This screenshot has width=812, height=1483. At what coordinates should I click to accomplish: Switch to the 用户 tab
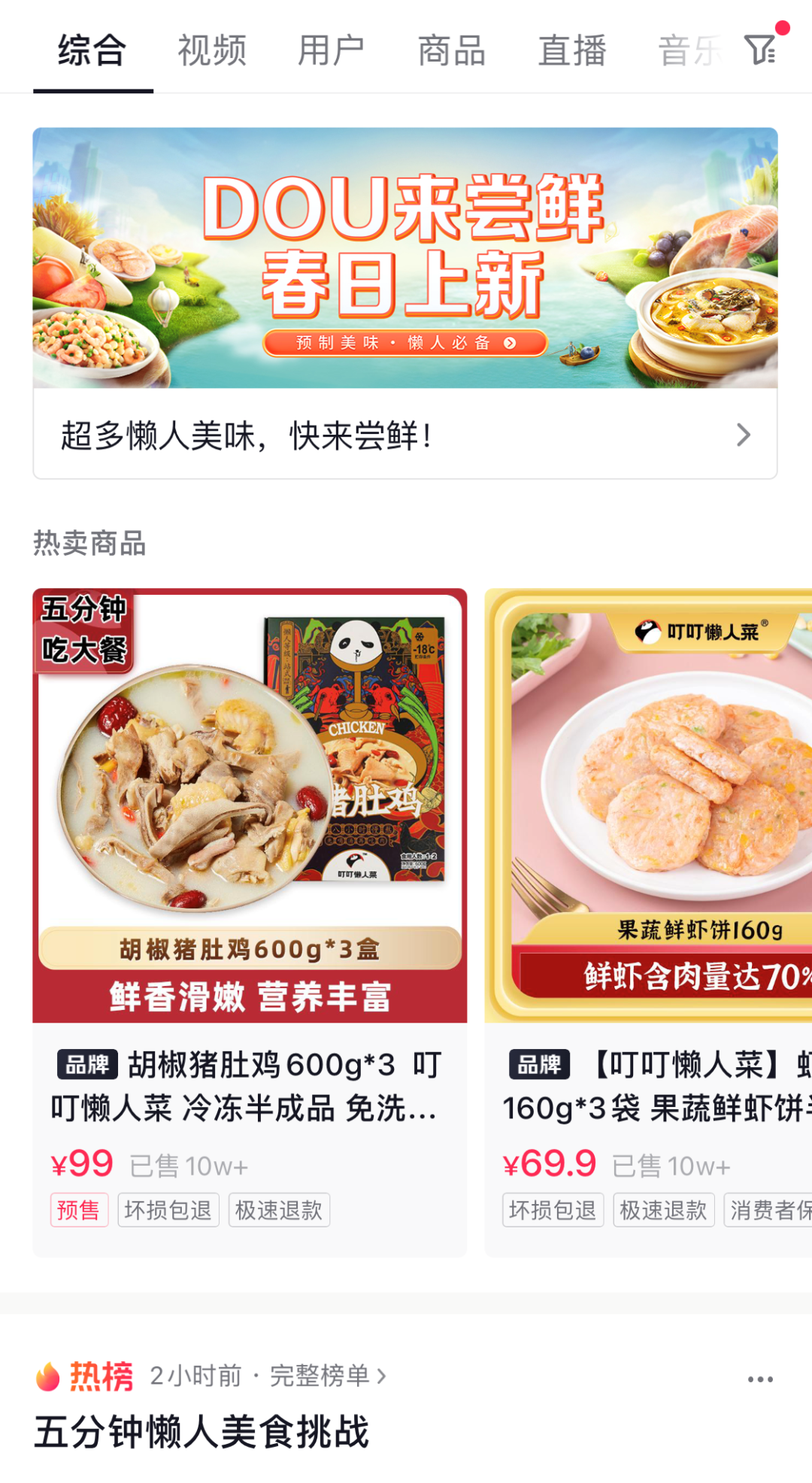[332, 51]
